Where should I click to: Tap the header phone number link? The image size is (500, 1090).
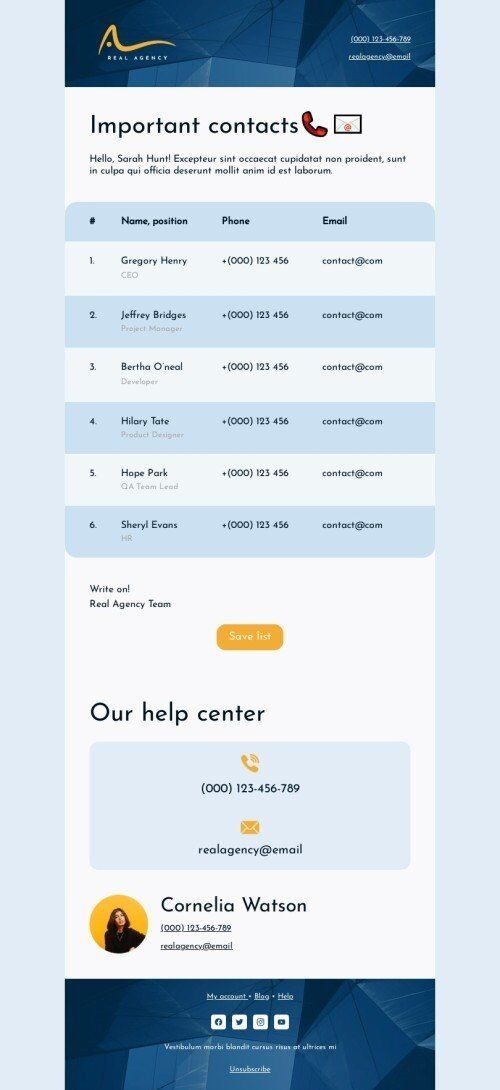click(x=380, y=39)
